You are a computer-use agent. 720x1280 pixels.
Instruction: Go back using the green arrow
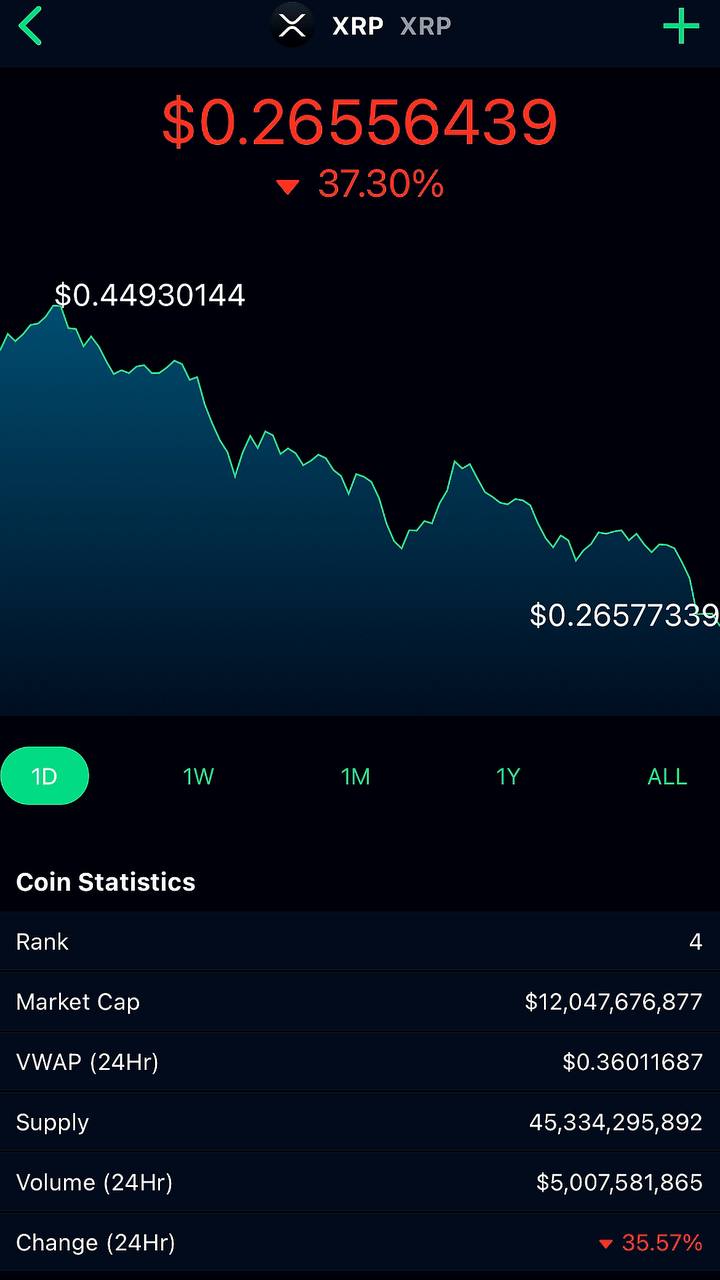click(31, 26)
